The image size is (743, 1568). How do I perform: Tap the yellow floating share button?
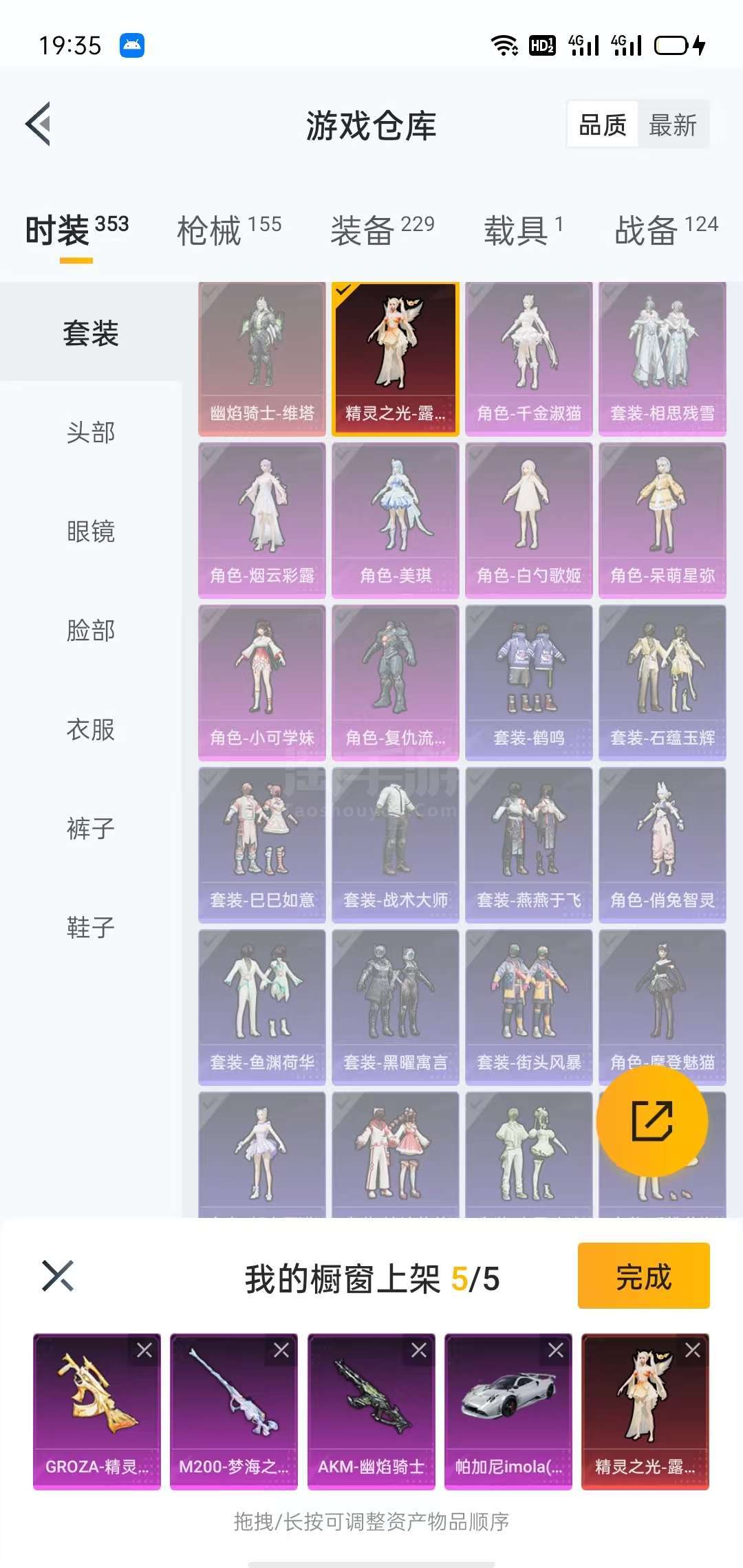click(652, 1121)
